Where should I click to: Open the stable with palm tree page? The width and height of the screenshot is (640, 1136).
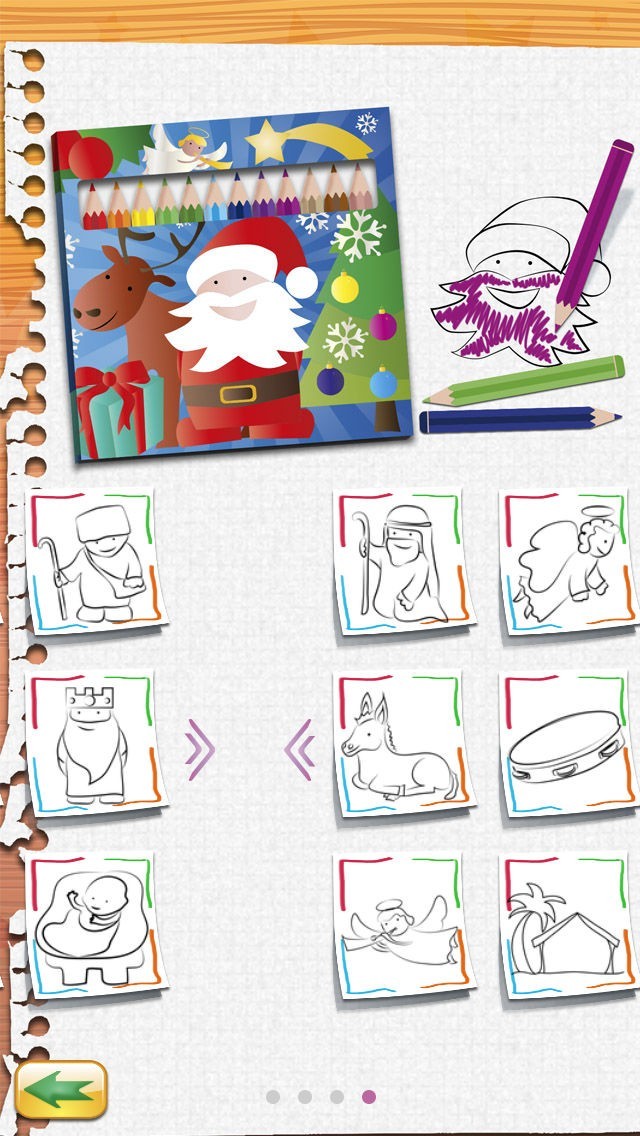[568, 925]
